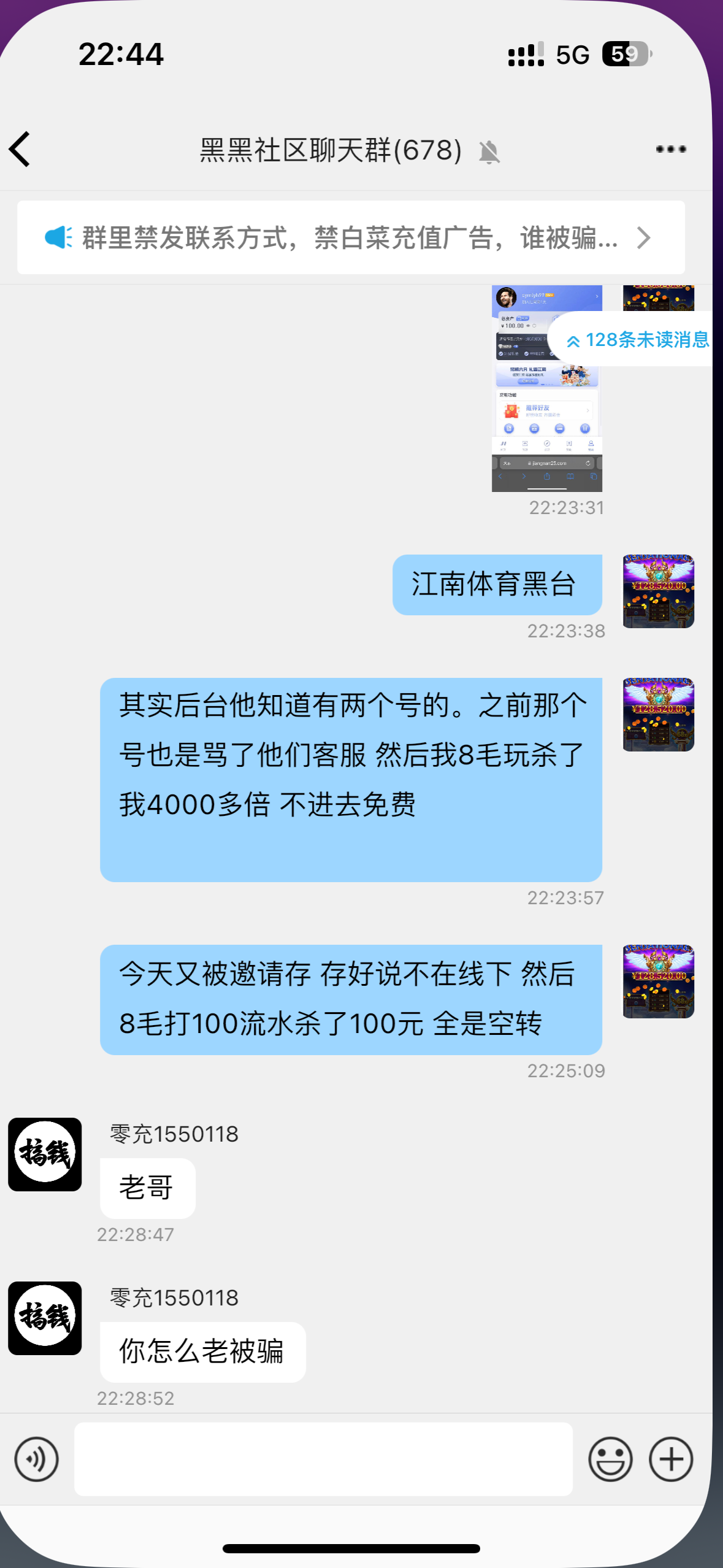The image size is (723, 1568).
Task: Open the shared screenshot image sent at 22:23:31
Action: (546, 389)
